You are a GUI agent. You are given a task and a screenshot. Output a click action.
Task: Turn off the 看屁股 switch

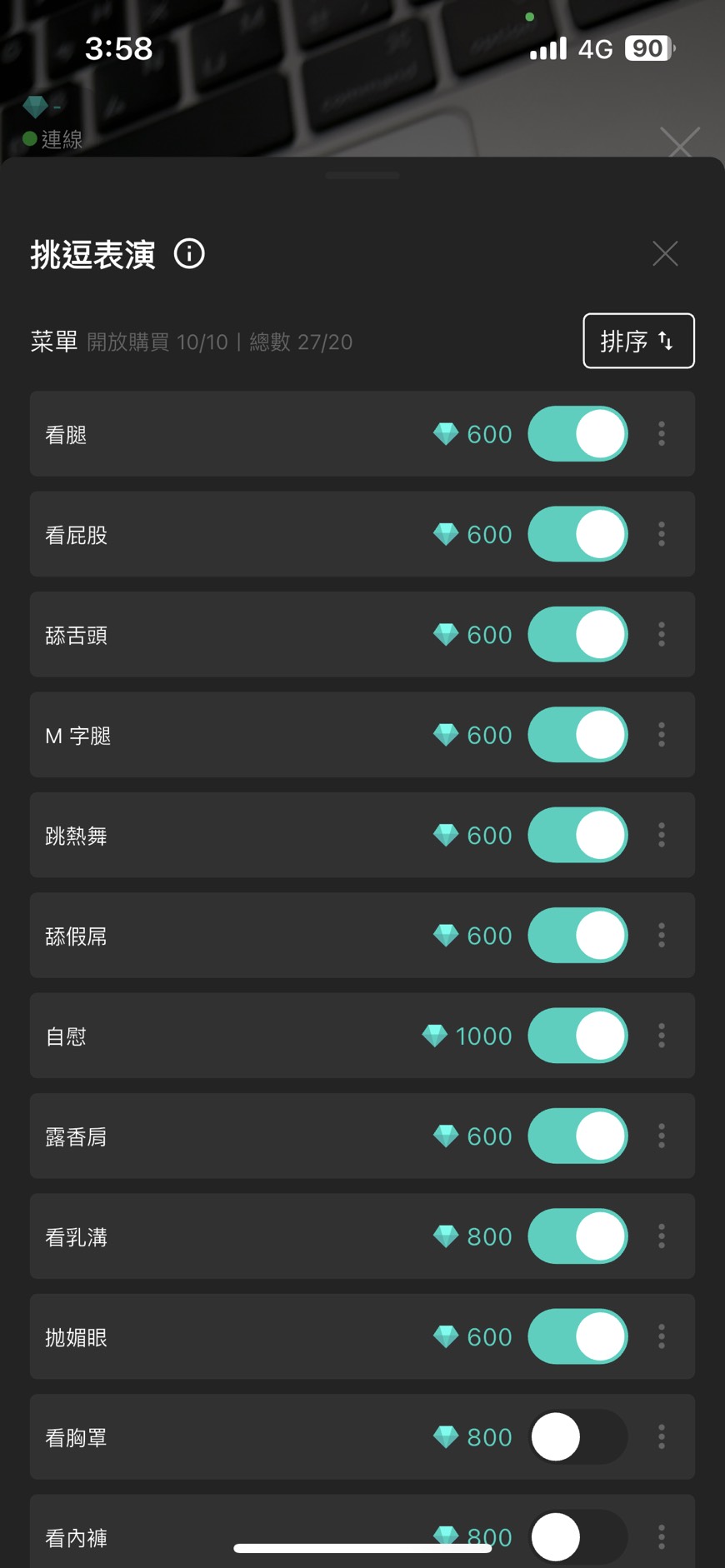coord(577,534)
